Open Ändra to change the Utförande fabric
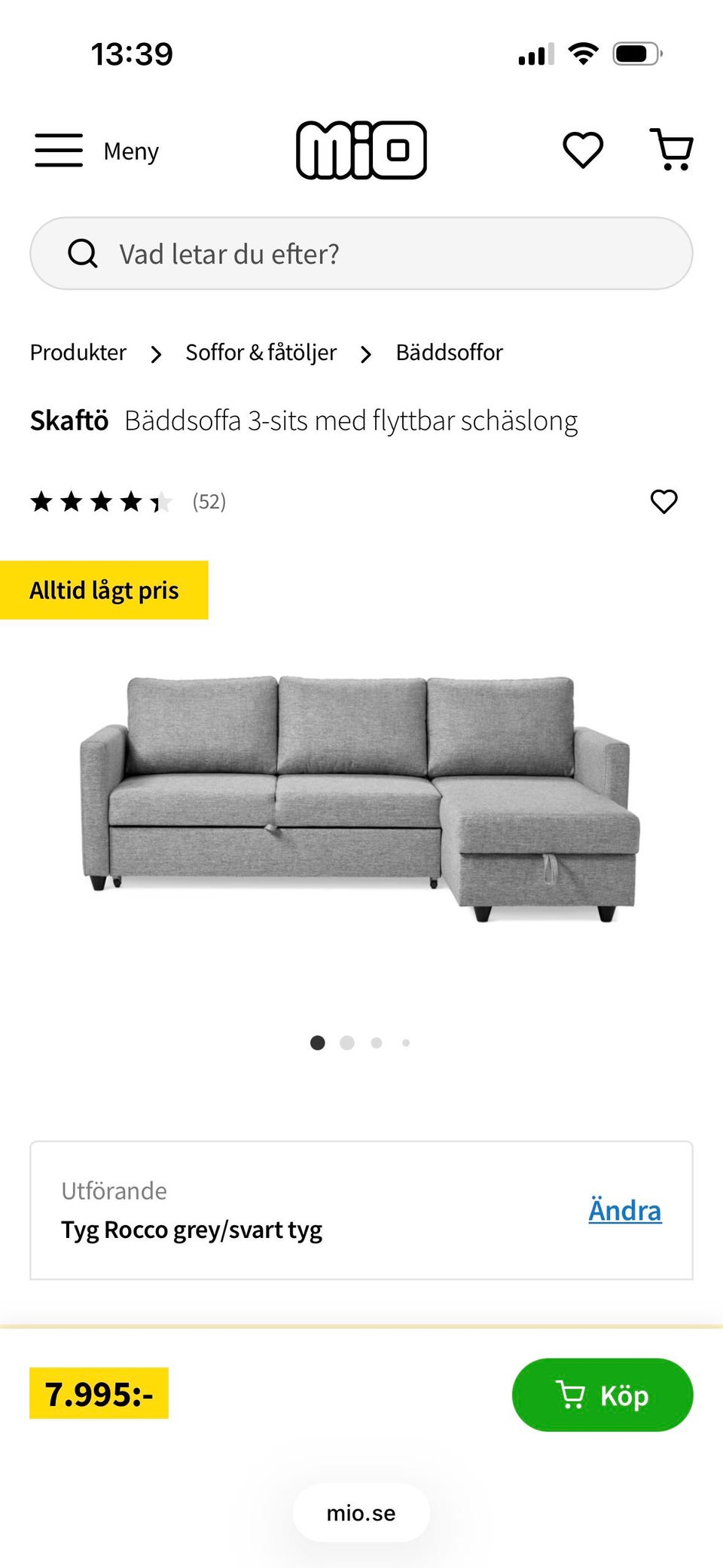 [x=624, y=1209]
